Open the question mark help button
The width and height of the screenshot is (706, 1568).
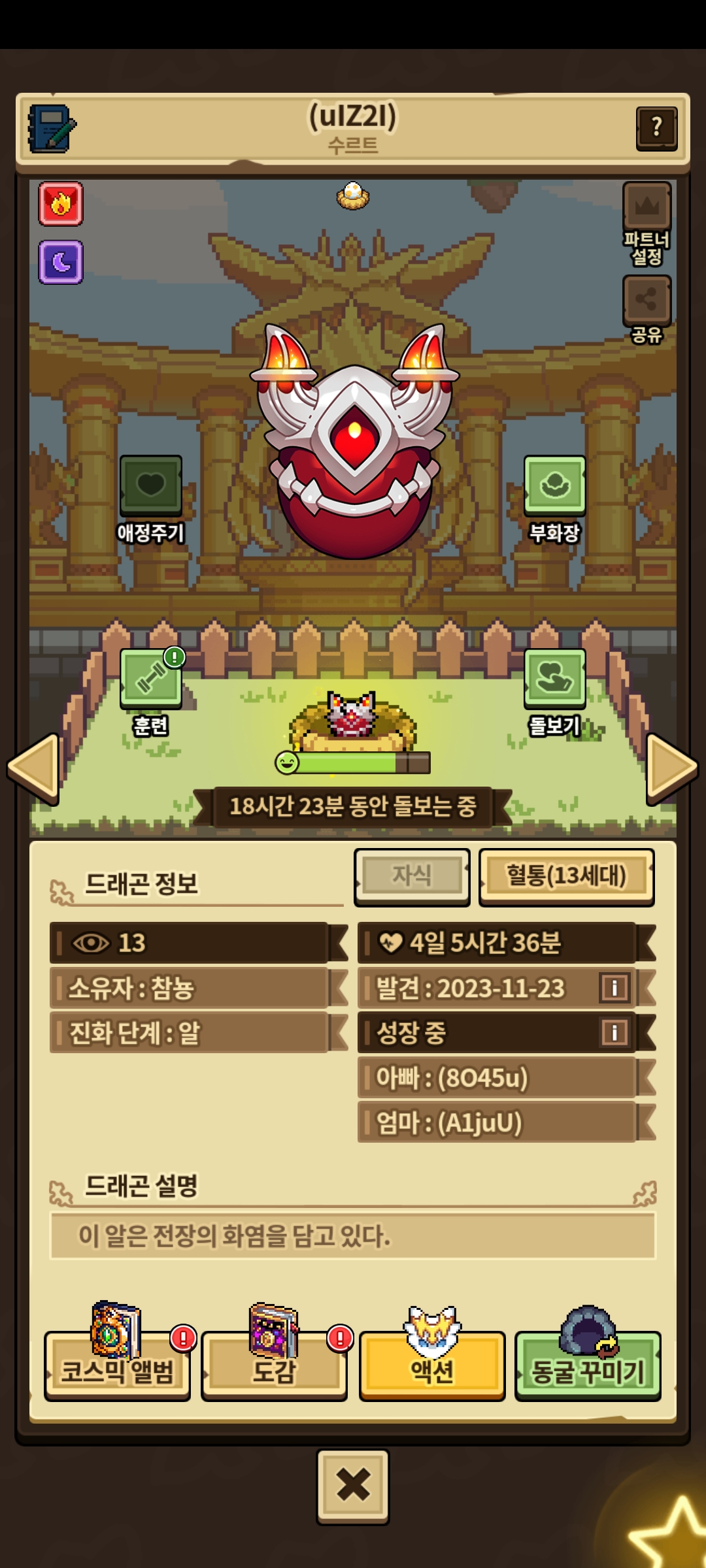(x=656, y=128)
